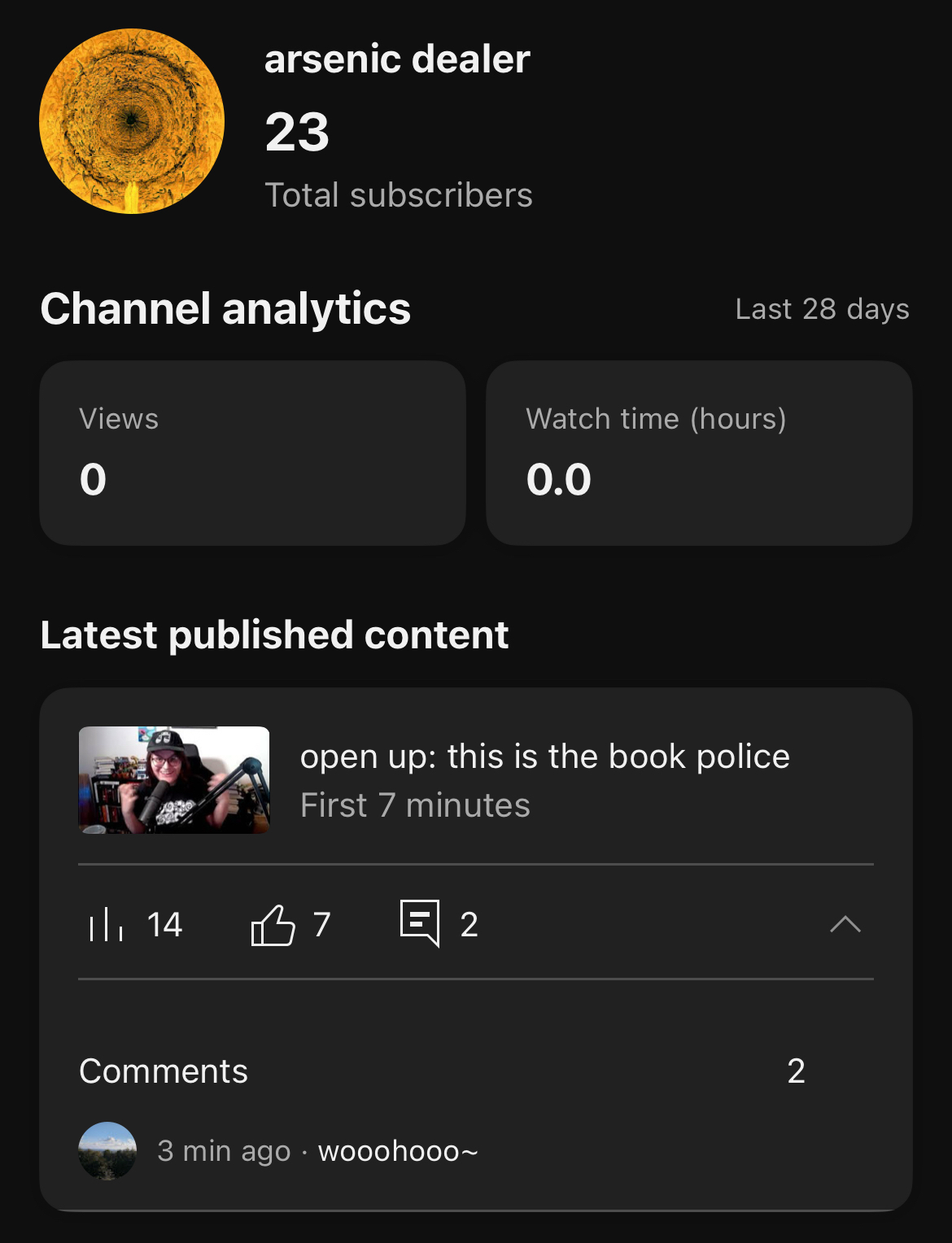Open the arsenic dealer channel avatar
Viewport: 952px width, 1243px height.
[132, 122]
